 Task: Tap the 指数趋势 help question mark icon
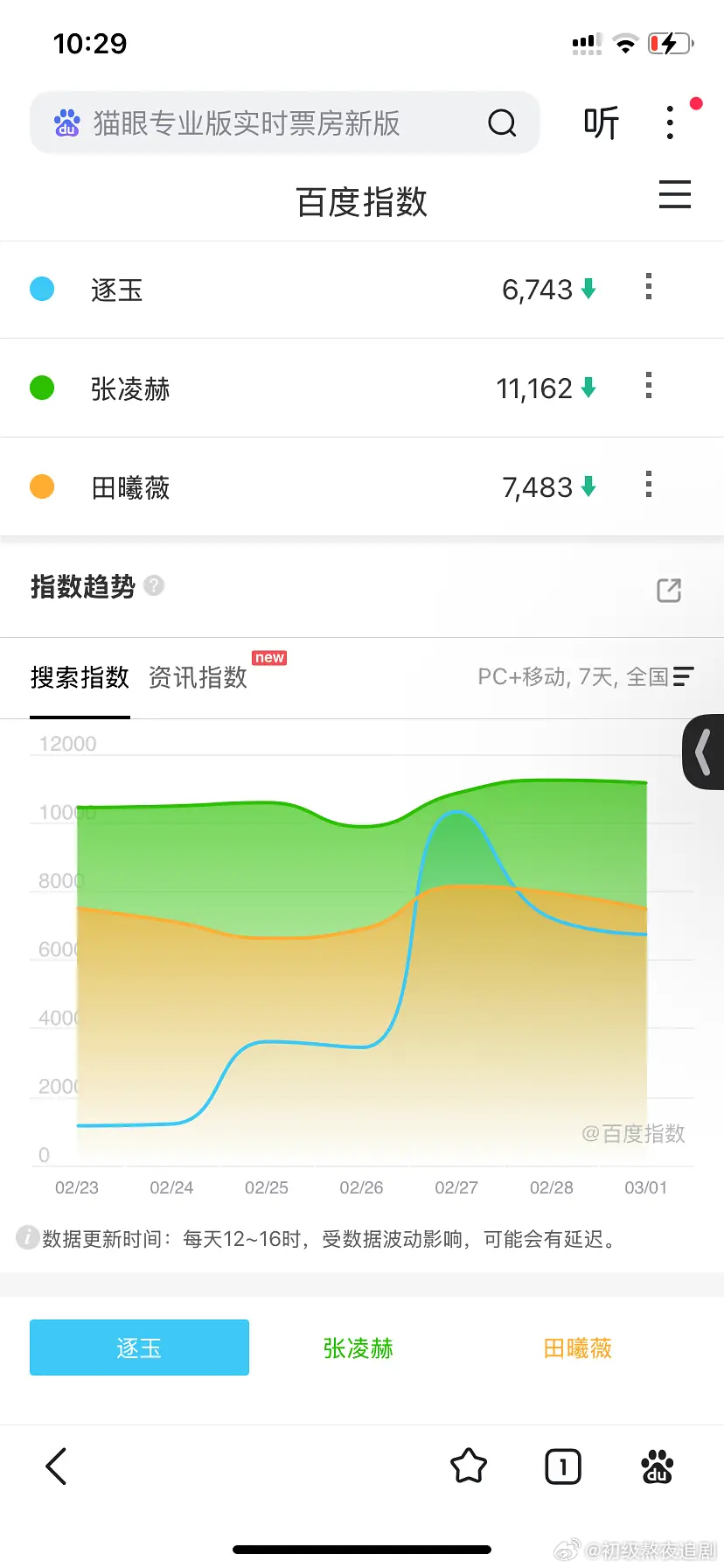153,586
